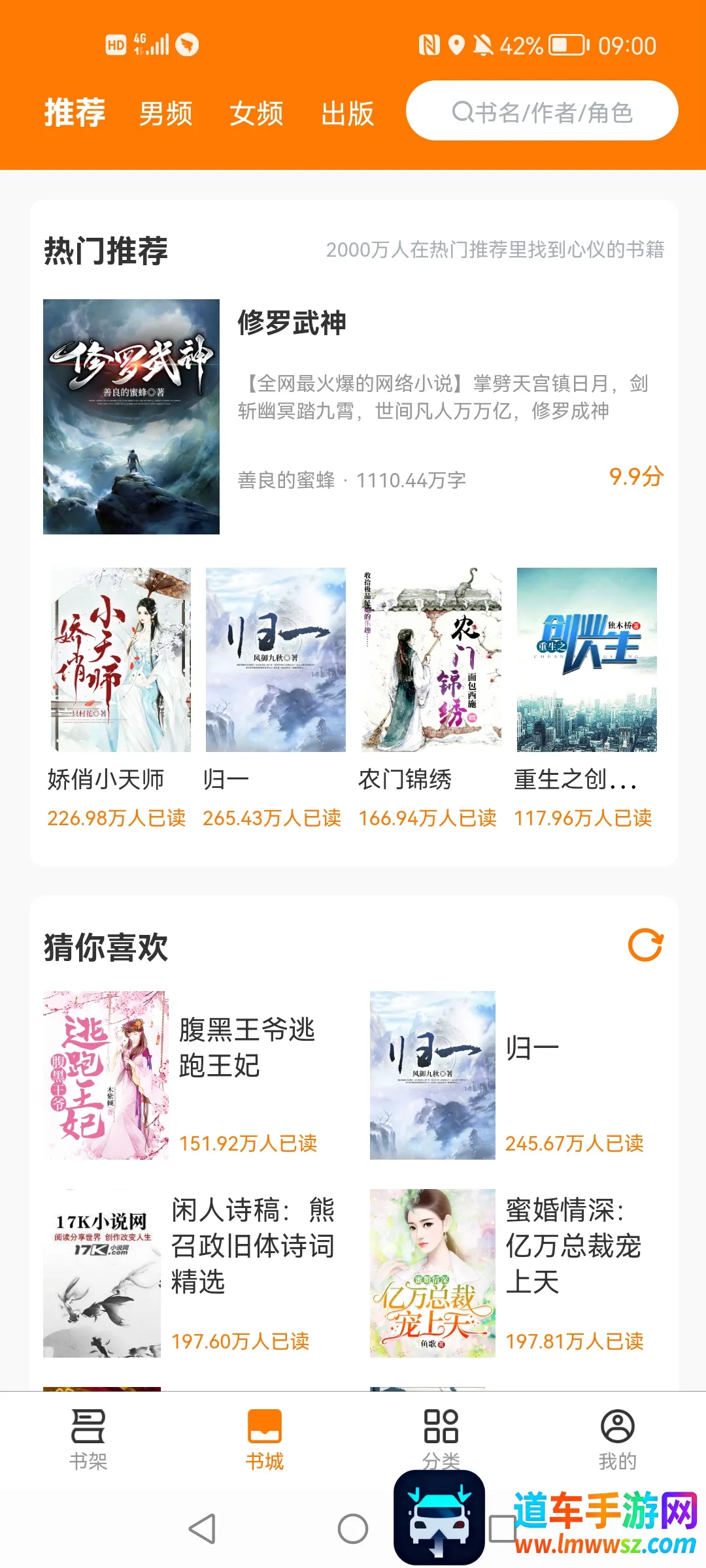The height and width of the screenshot is (1568, 706).
Task: Refresh the 猜你喜欢 recommendations
Action: point(645,945)
